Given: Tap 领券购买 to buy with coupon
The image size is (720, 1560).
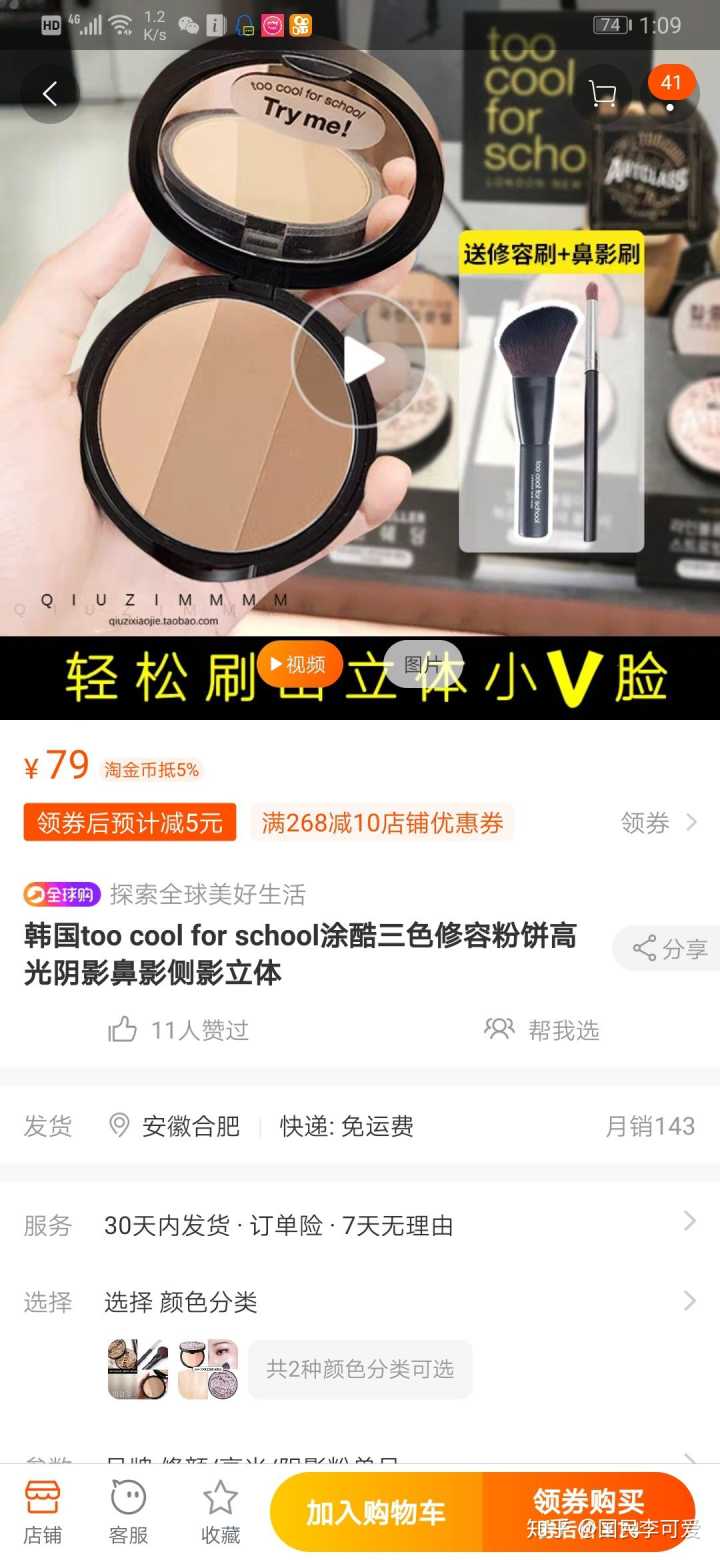Looking at the screenshot, I should (589, 1512).
